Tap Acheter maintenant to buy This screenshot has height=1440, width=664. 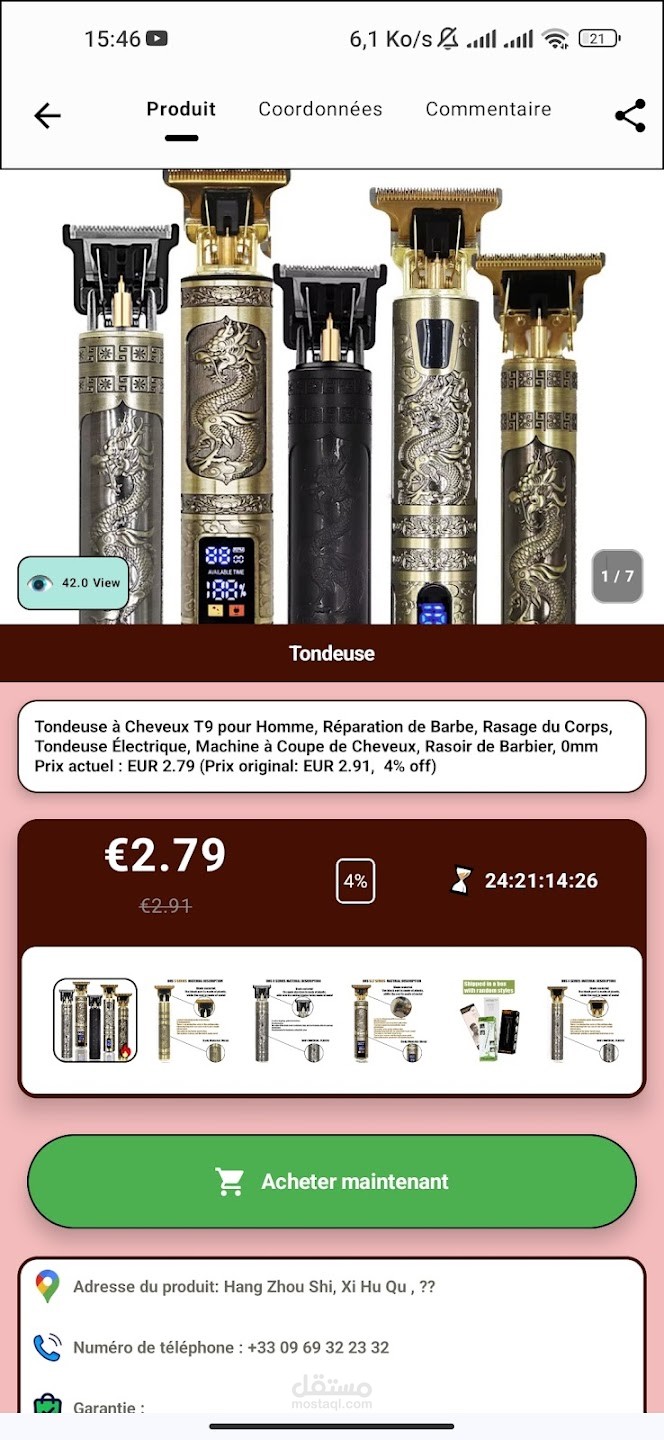(x=332, y=1181)
